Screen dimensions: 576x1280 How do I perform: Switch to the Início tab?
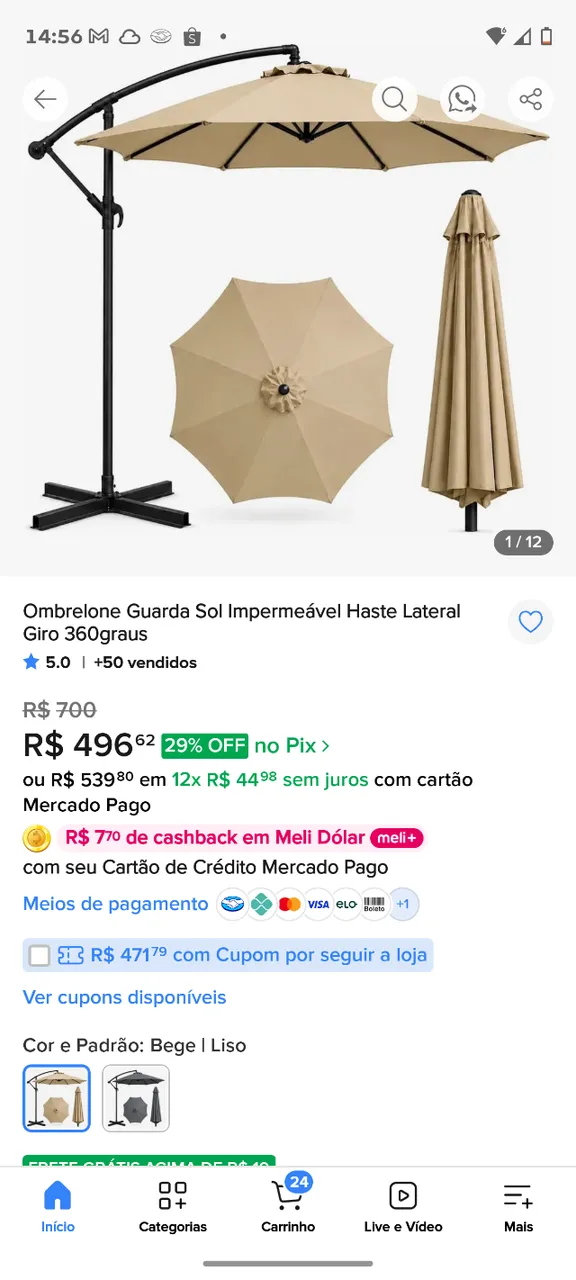(58, 1207)
